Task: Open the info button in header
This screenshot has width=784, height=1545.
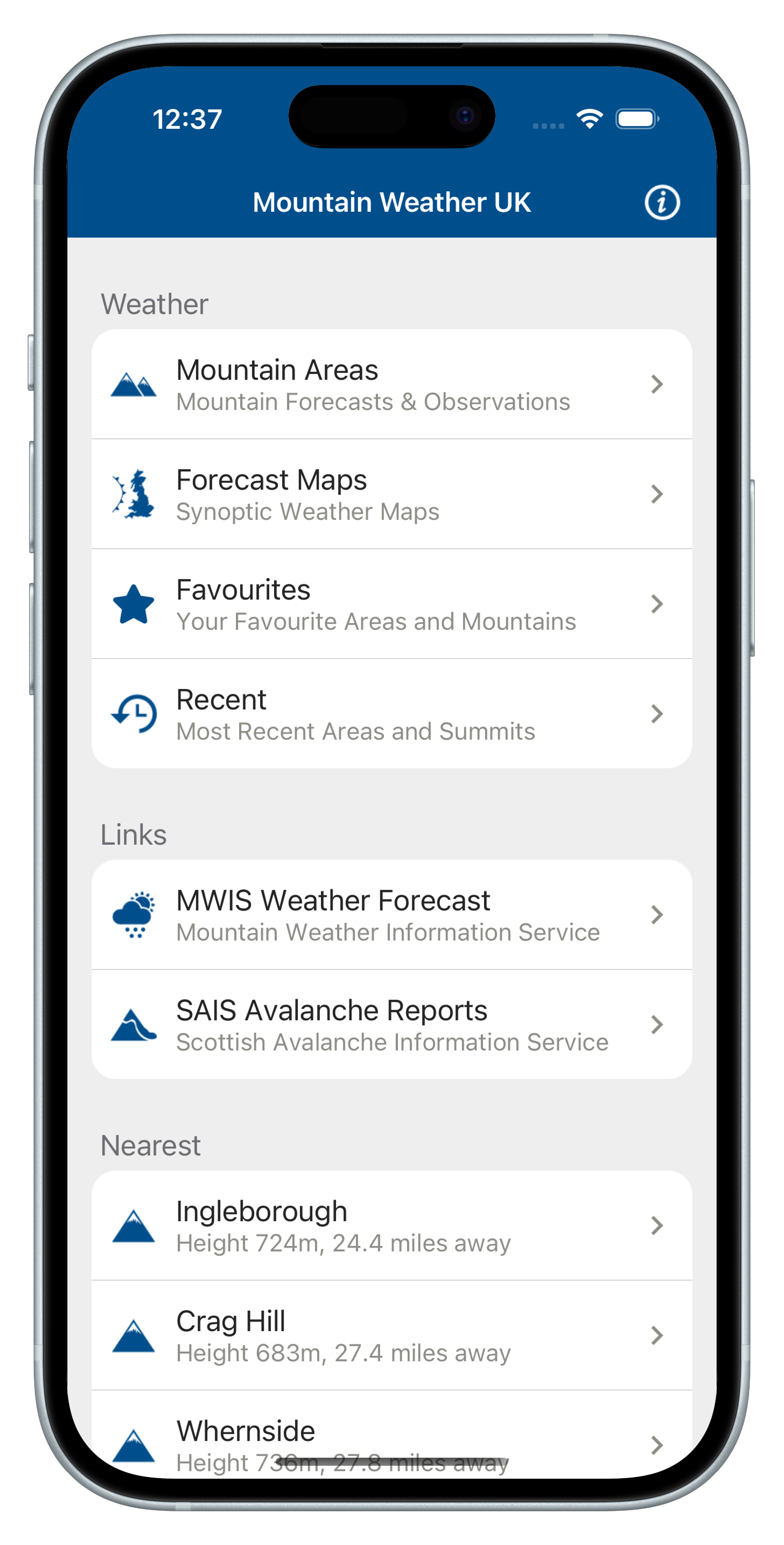Action: coord(662,203)
